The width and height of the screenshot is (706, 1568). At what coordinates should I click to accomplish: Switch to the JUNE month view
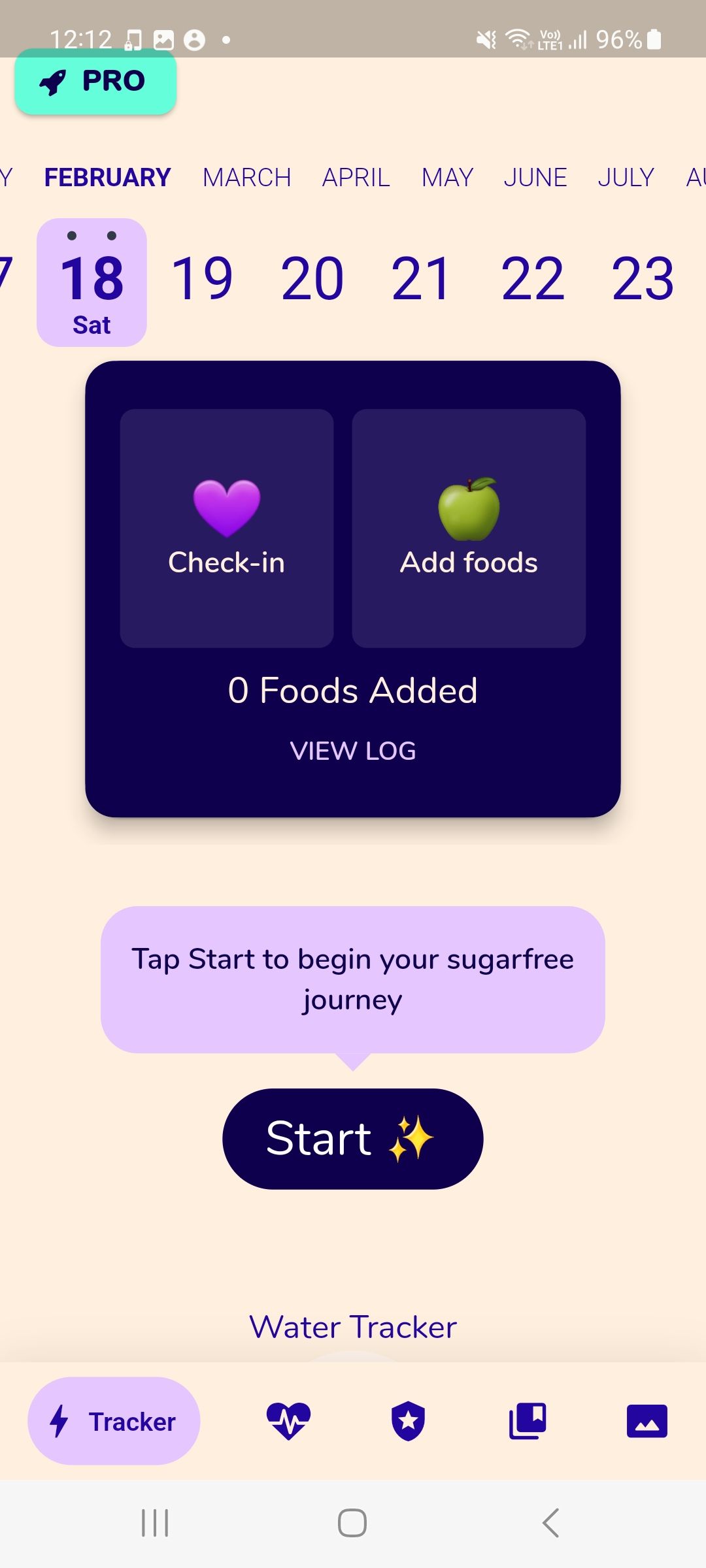click(535, 176)
